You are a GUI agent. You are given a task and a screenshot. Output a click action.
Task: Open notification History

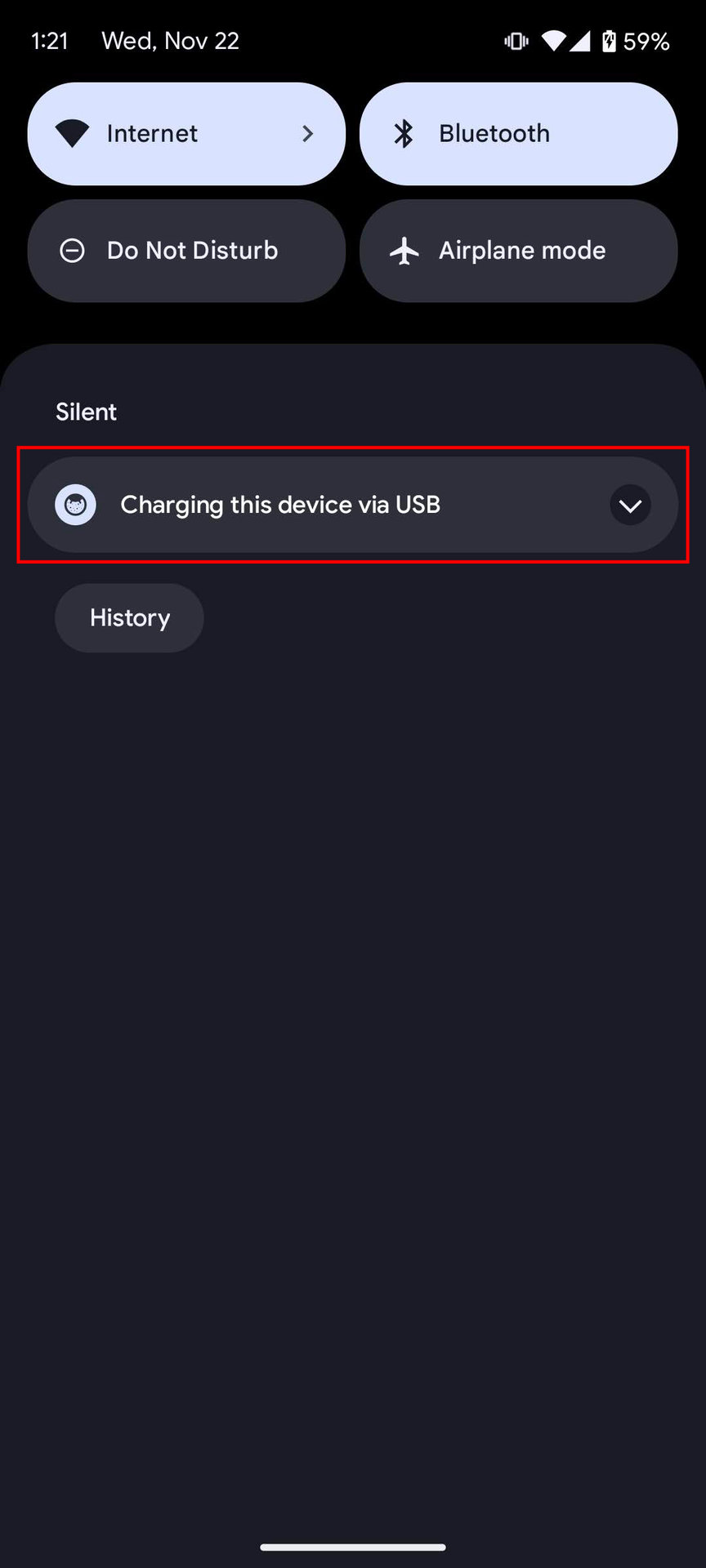coord(129,618)
